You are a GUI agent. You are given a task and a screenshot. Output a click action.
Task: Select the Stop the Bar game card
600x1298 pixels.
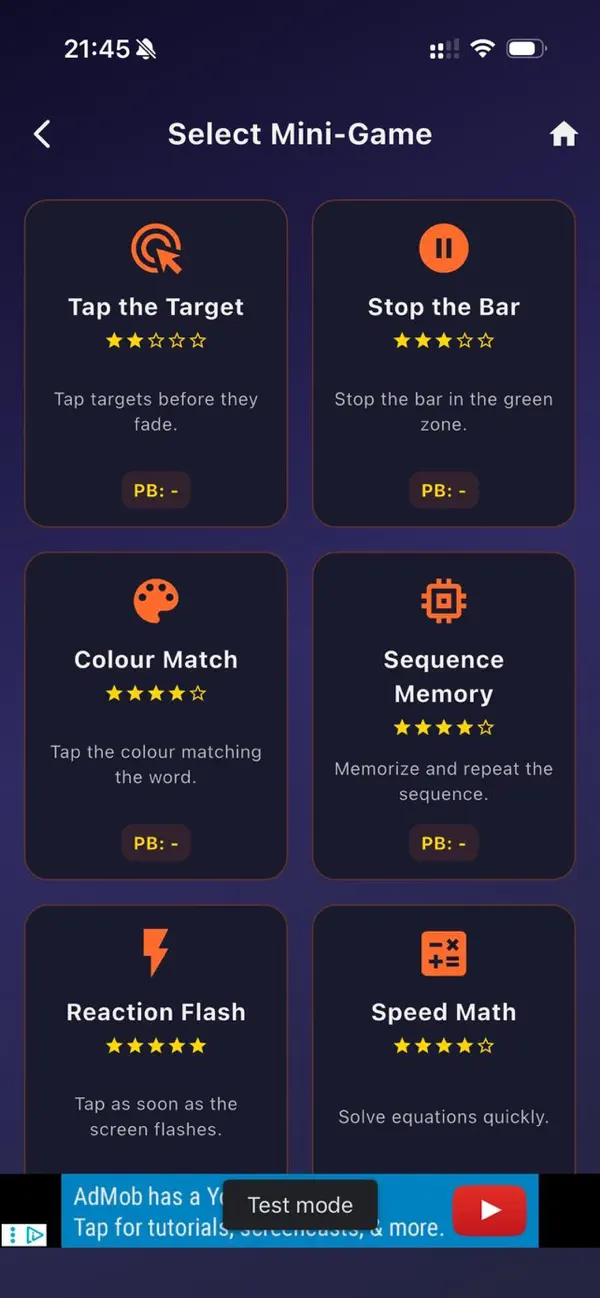(444, 363)
